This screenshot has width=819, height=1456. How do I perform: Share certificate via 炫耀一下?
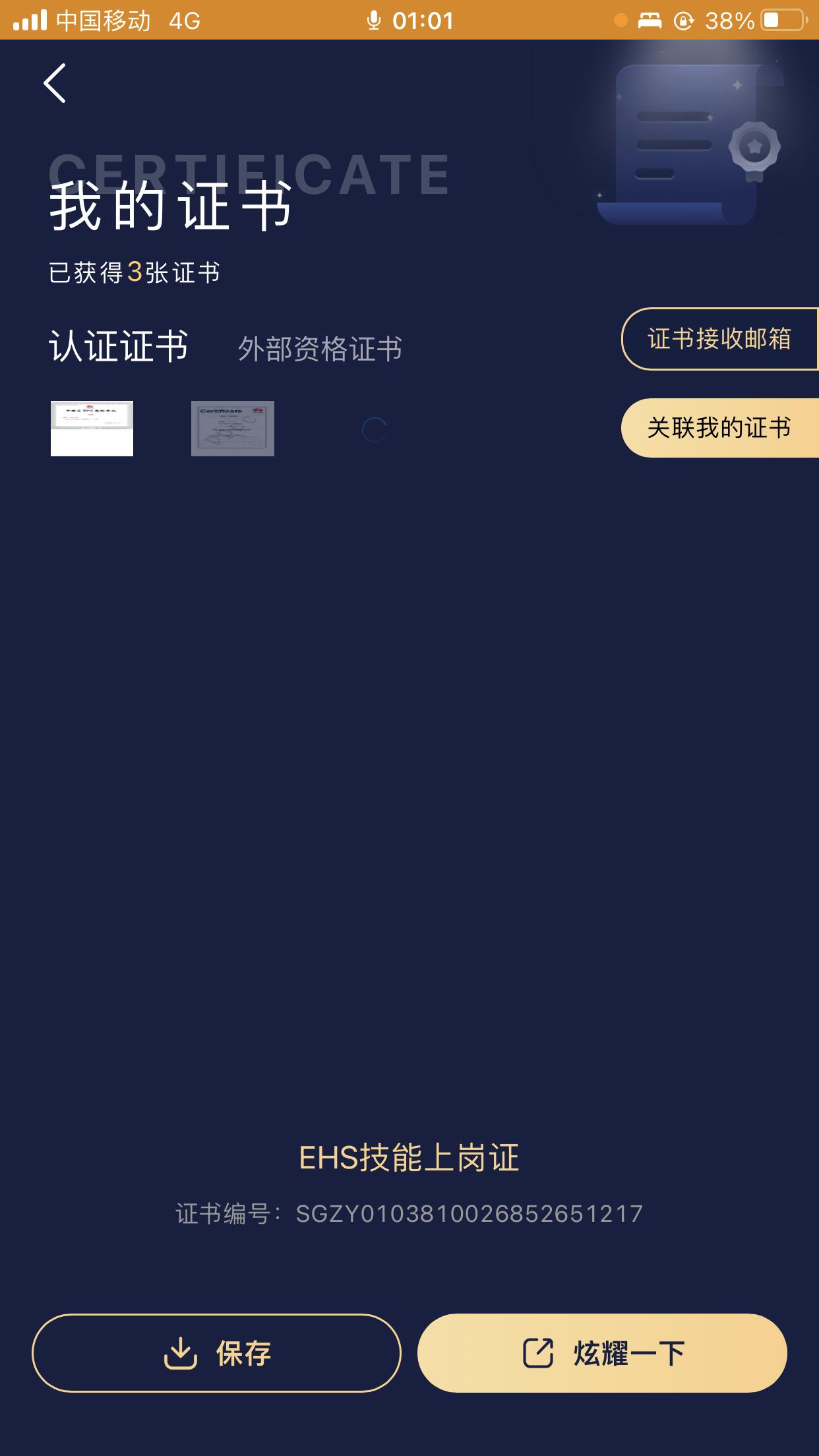point(602,1354)
